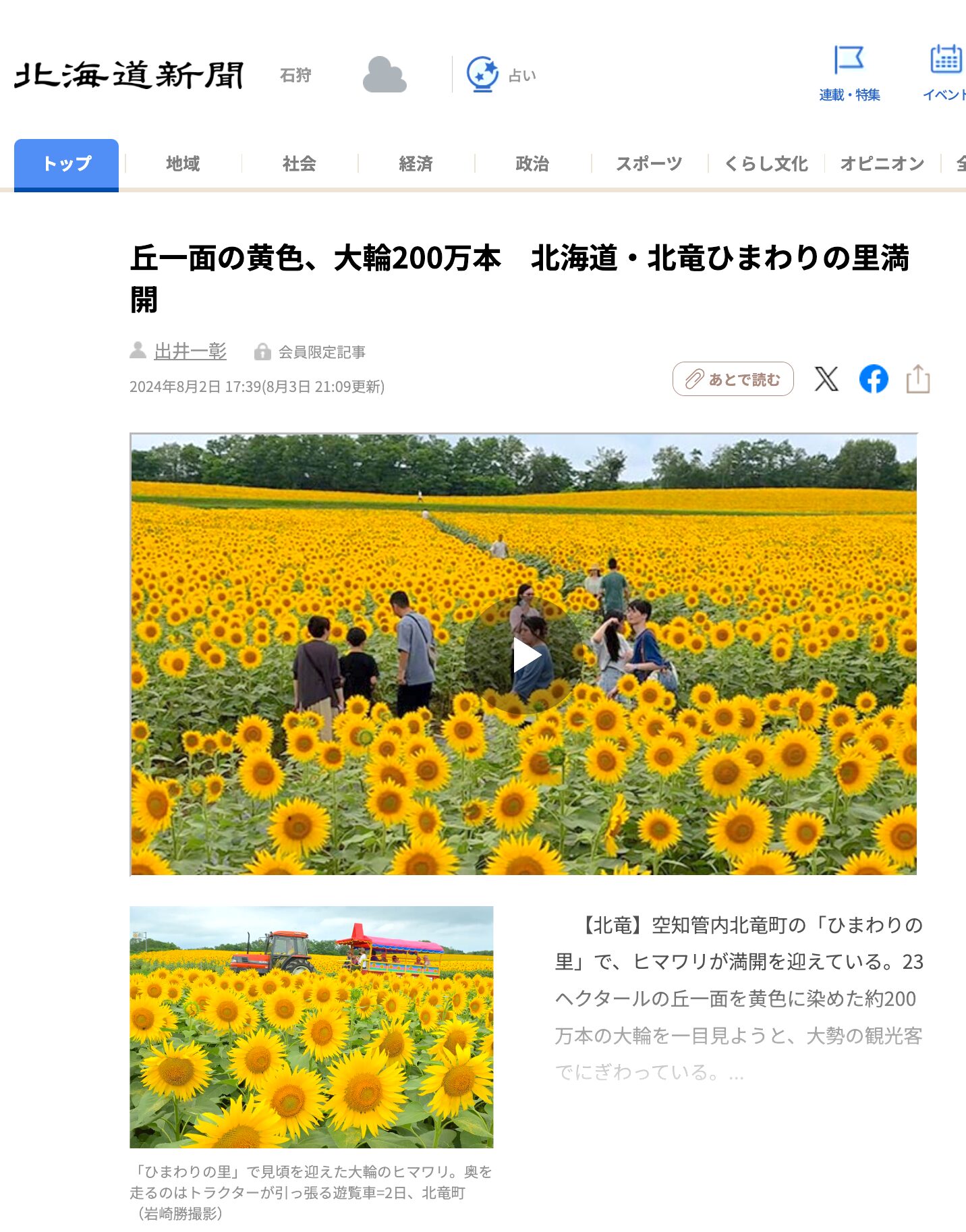This screenshot has width=966, height=1232.
Task: Open the オピニオン section
Action: tap(883, 163)
